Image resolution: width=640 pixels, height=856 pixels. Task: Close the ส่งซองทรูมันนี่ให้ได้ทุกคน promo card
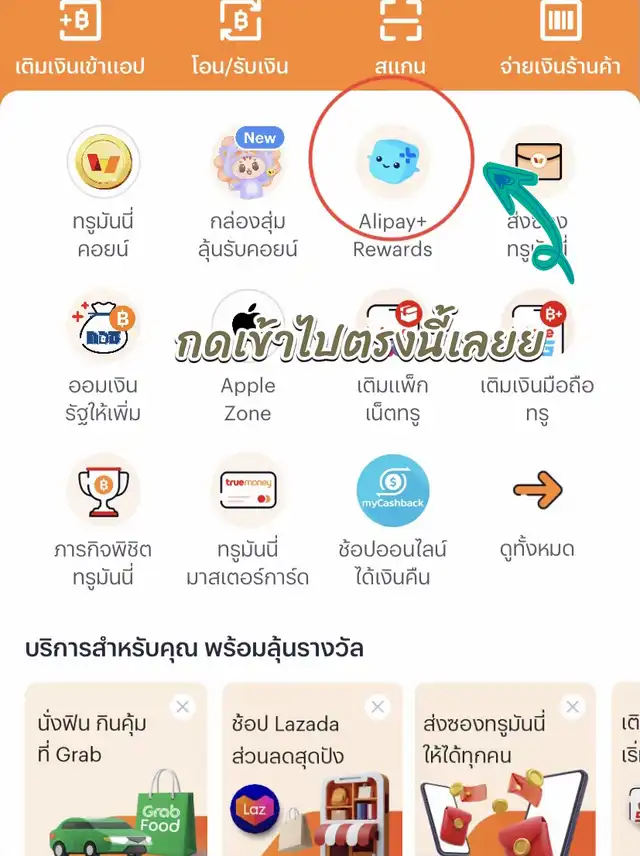tap(572, 708)
